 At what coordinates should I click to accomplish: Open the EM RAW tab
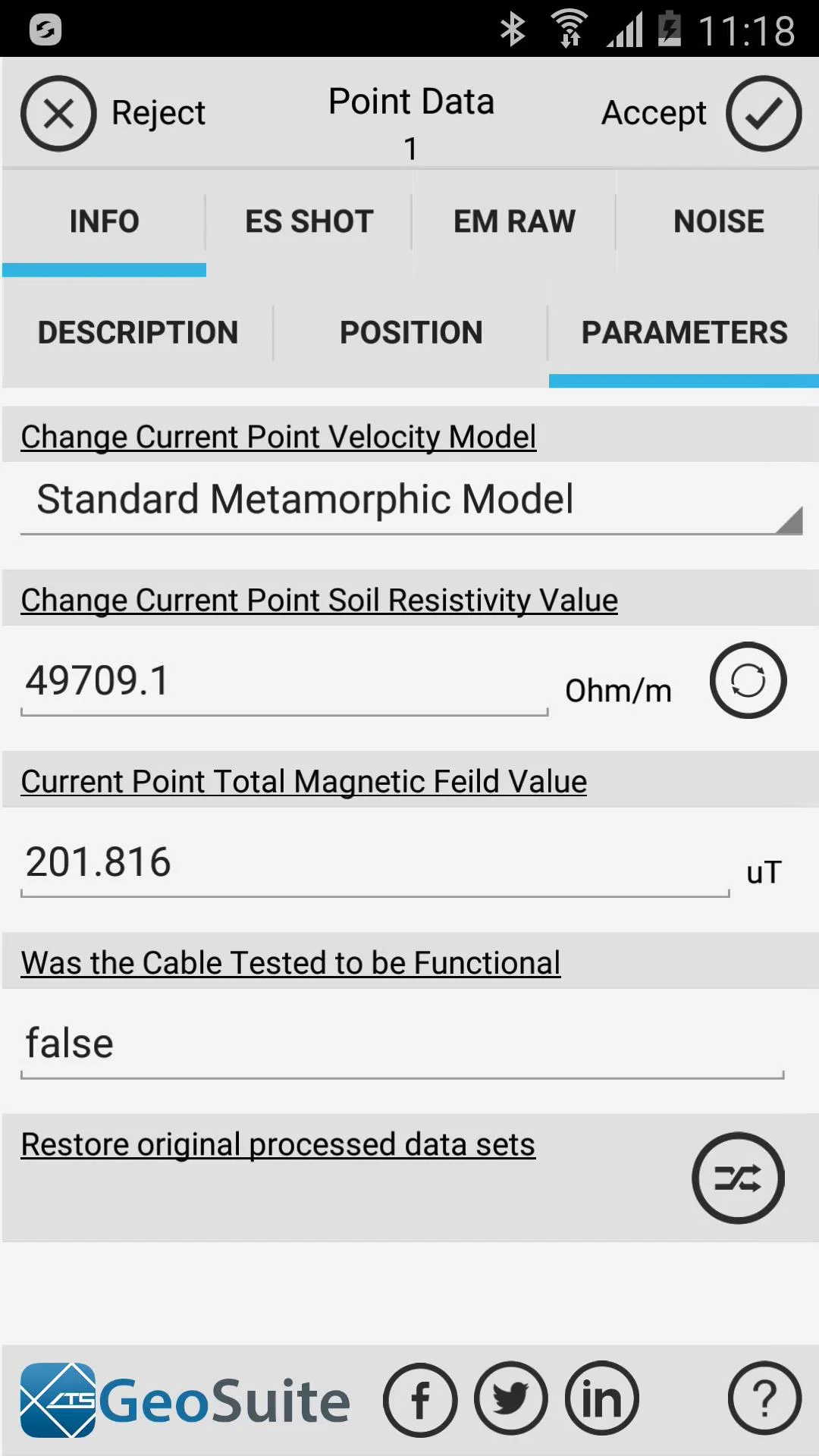click(x=514, y=221)
